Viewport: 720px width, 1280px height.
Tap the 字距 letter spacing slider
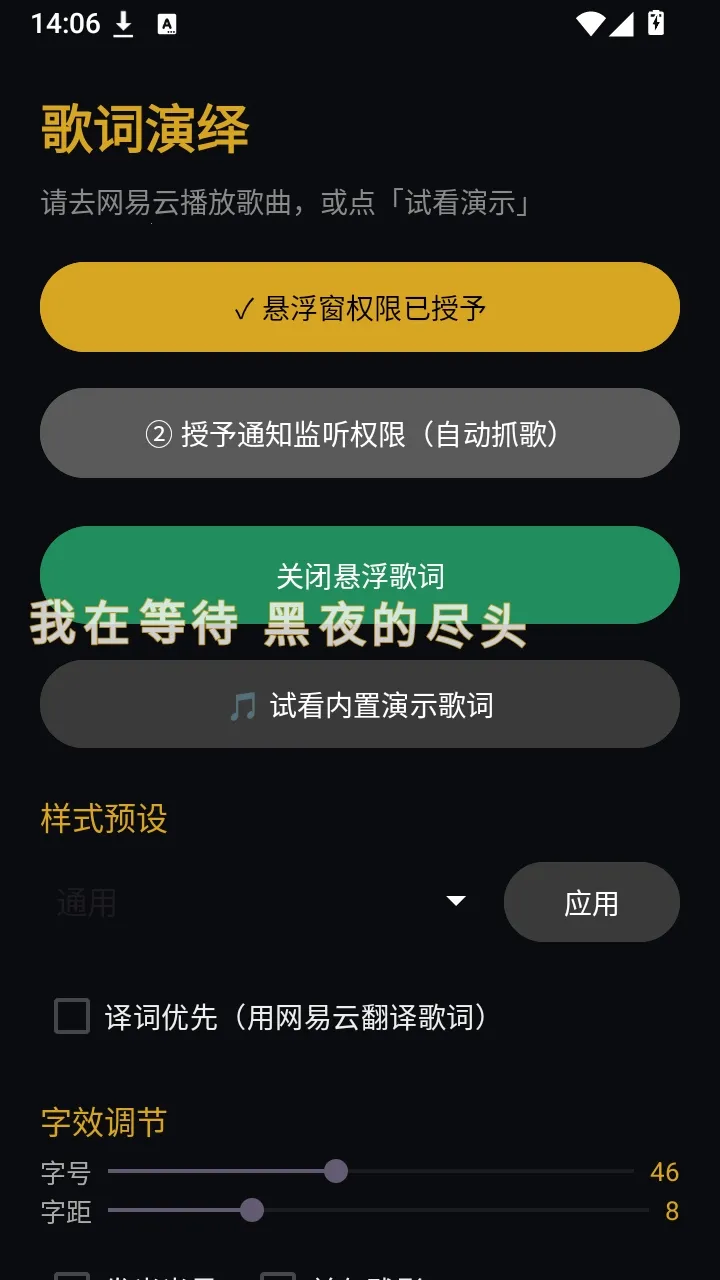click(371, 1211)
